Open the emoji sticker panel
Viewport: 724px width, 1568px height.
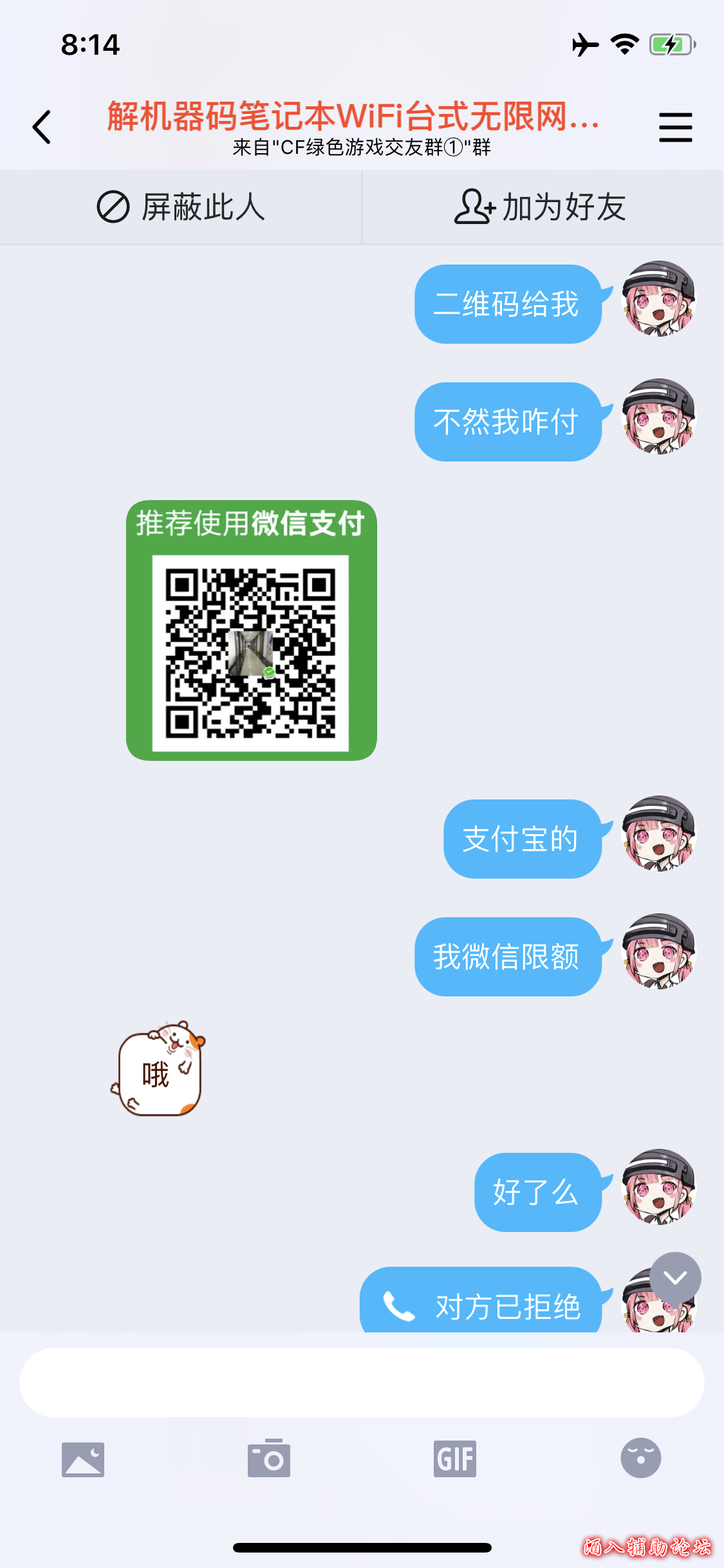tap(641, 1459)
